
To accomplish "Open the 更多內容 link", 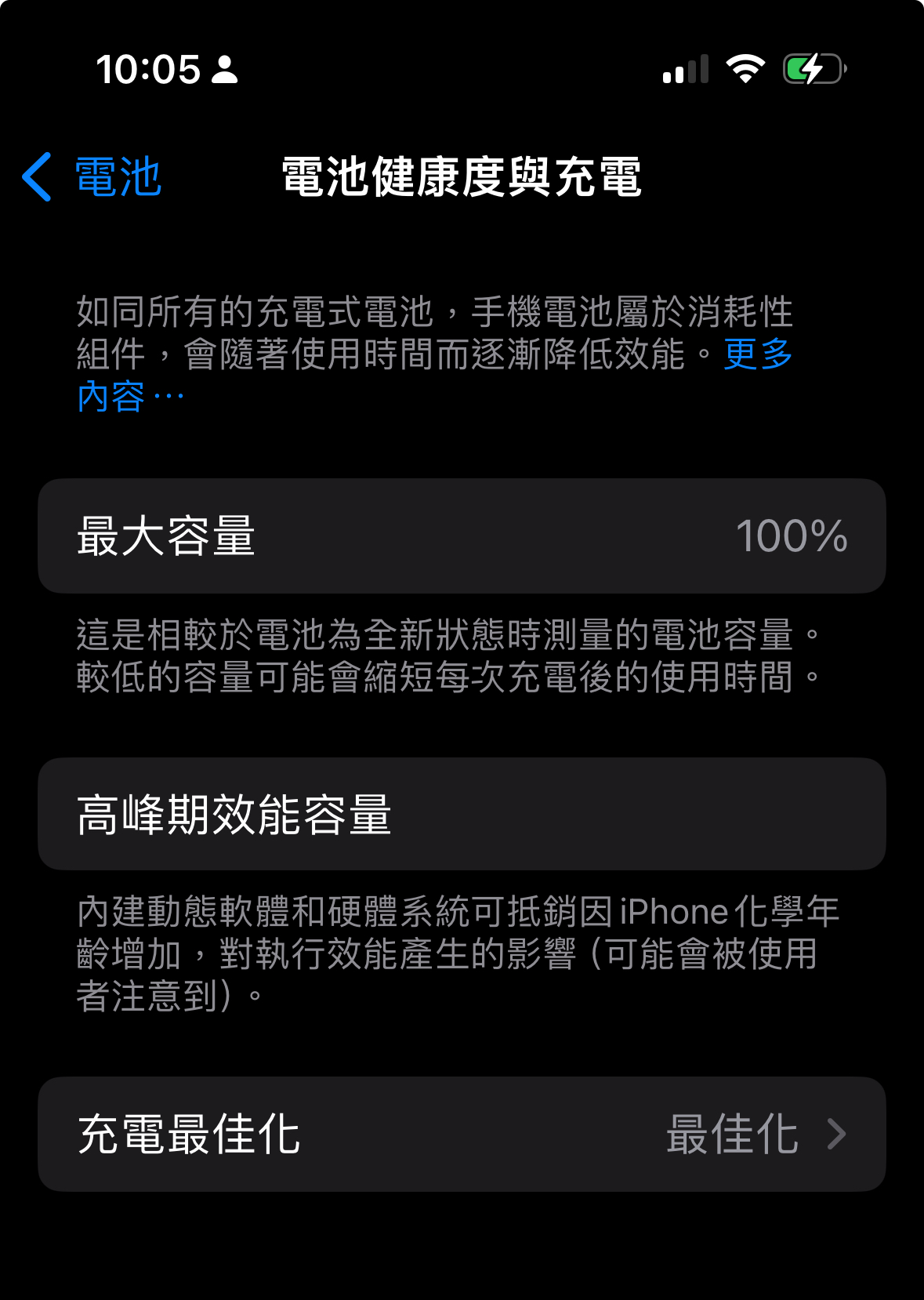I will click(757, 354).
